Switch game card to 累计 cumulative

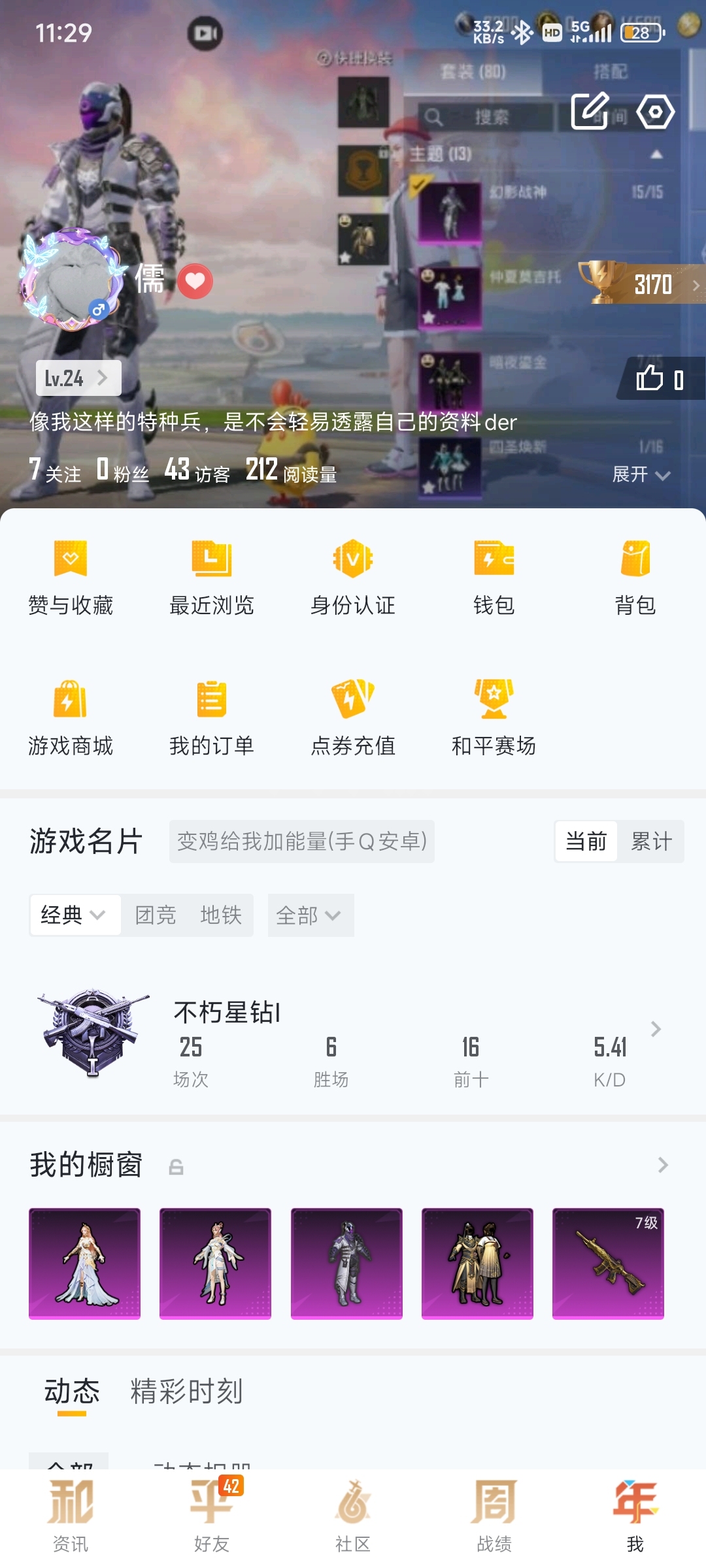651,841
